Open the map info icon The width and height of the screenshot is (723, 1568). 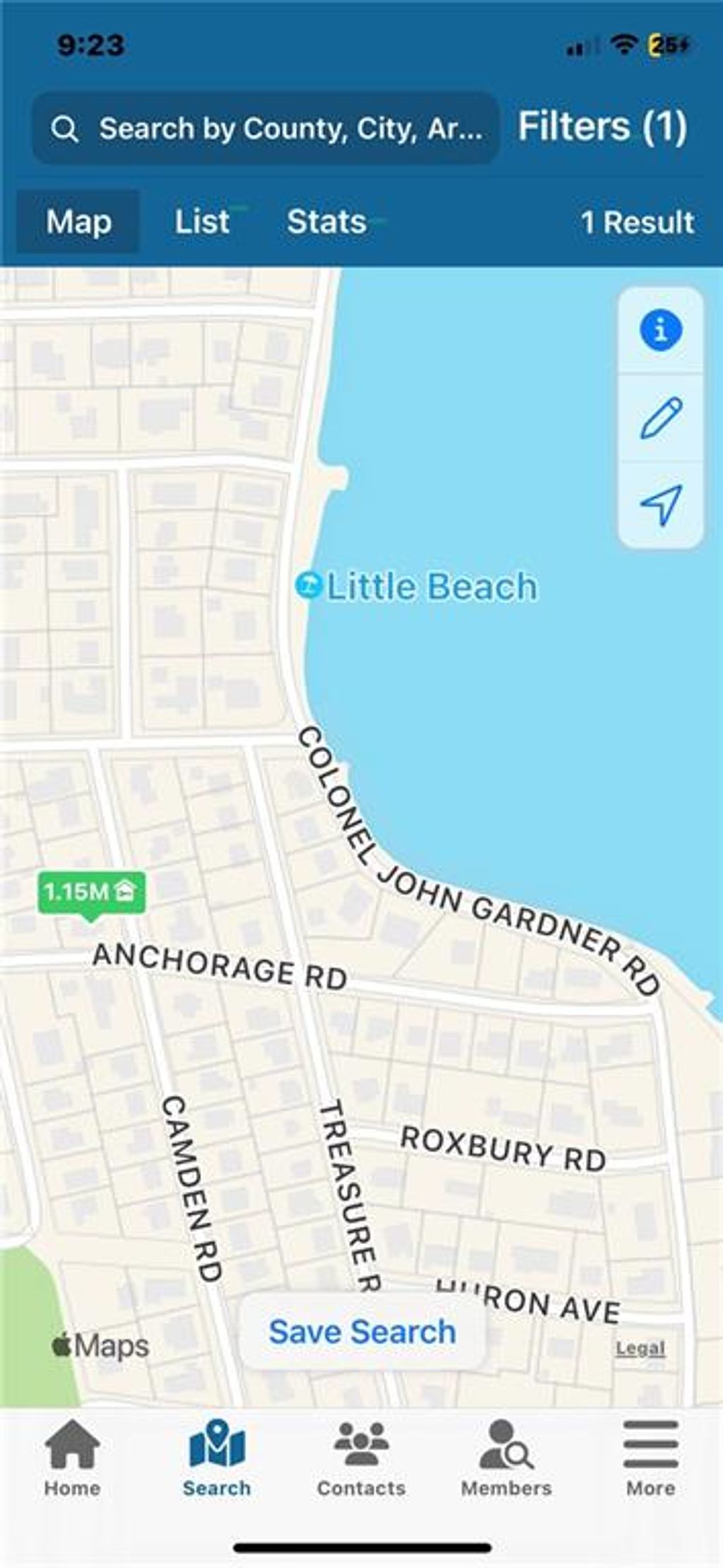(x=661, y=330)
